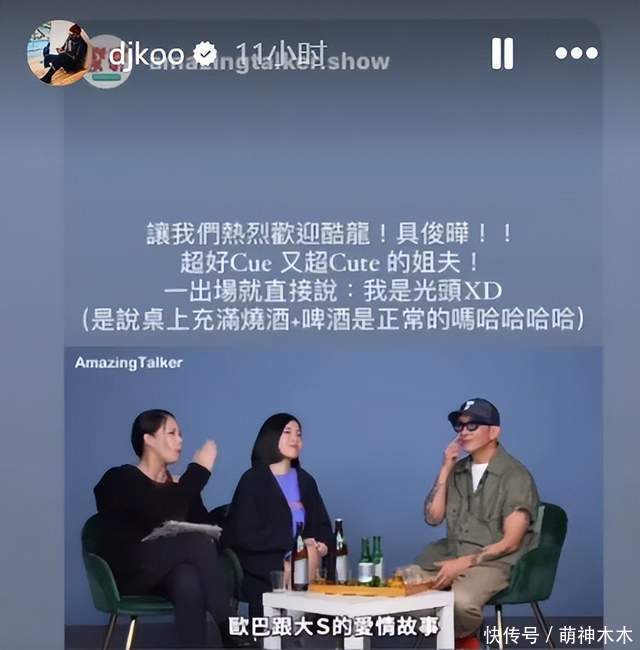The height and width of the screenshot is (650, 640).
Task: Open djkoo's profile picture
Action: [57, 52]
